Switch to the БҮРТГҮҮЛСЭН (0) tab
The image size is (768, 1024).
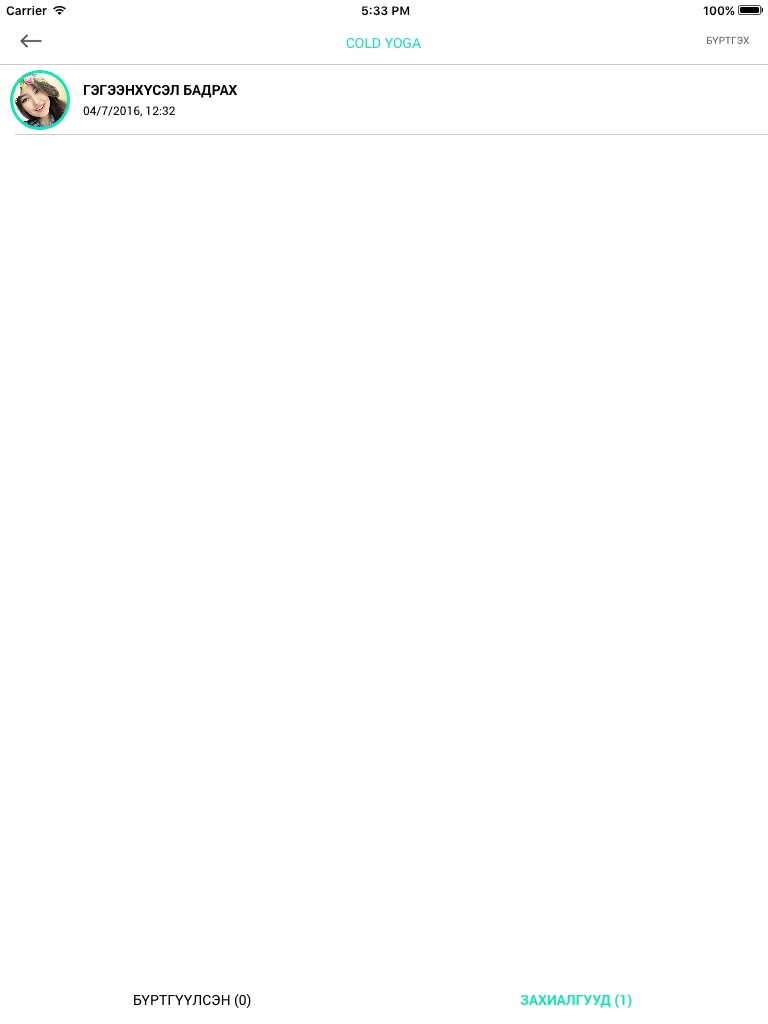tap(192, 1000)
